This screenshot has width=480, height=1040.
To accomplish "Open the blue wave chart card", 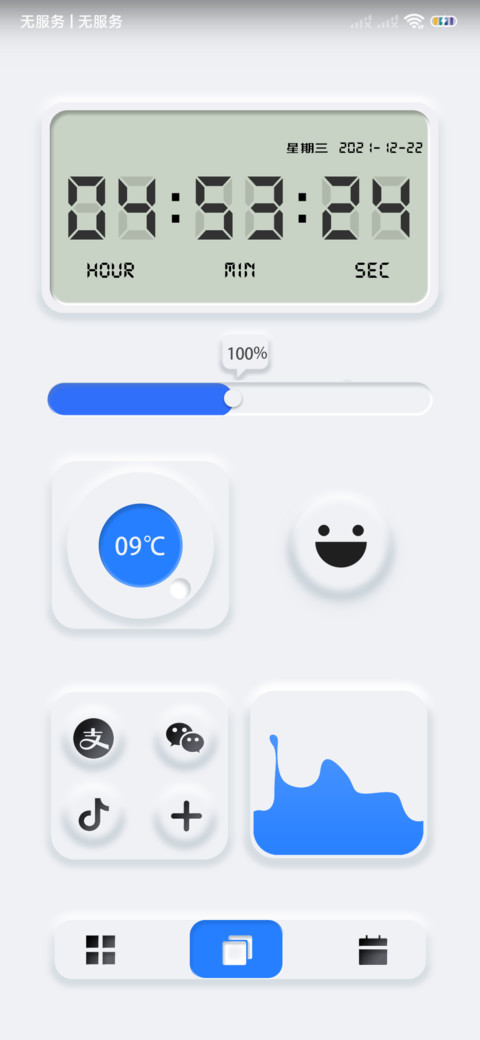I will (x=338, y=774).
